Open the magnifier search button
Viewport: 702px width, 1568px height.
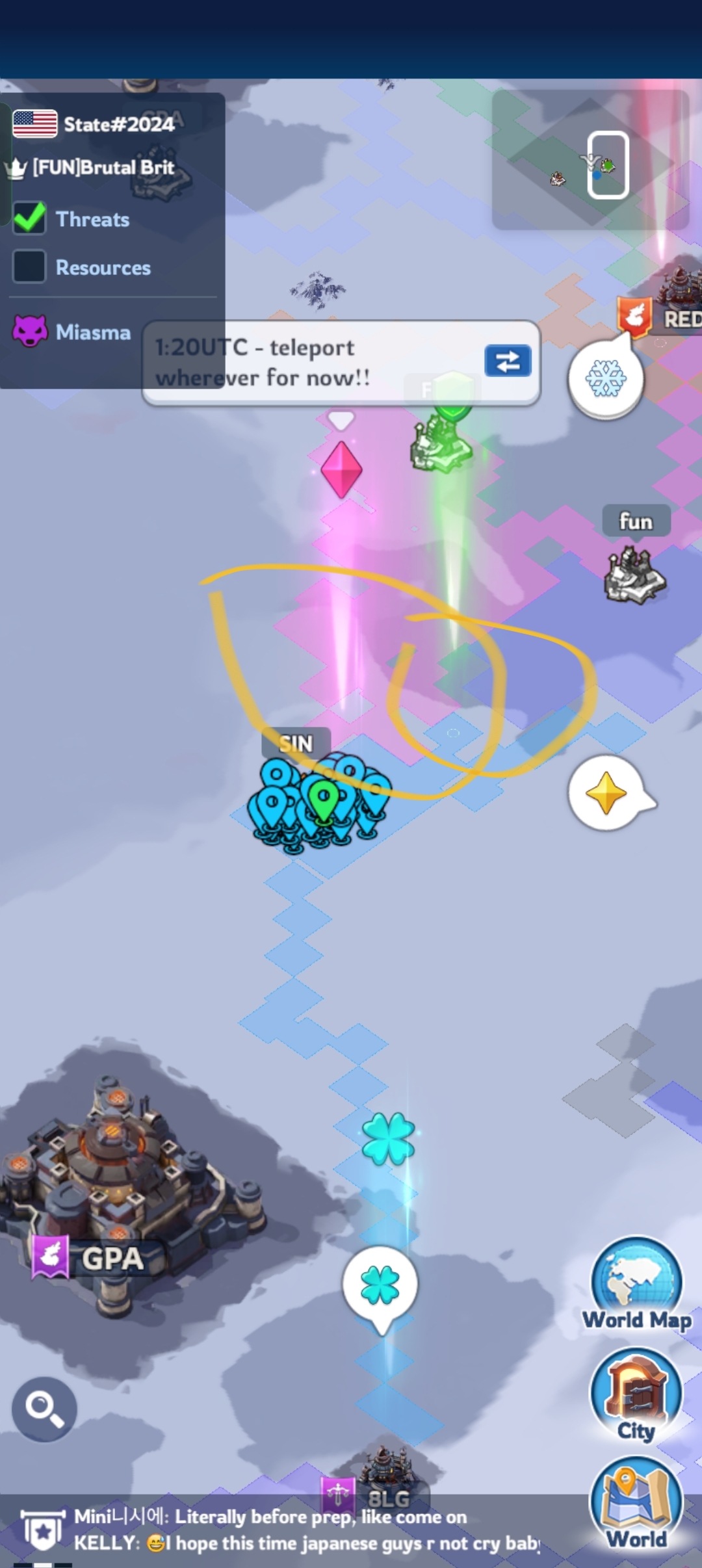coord(44,1409)
